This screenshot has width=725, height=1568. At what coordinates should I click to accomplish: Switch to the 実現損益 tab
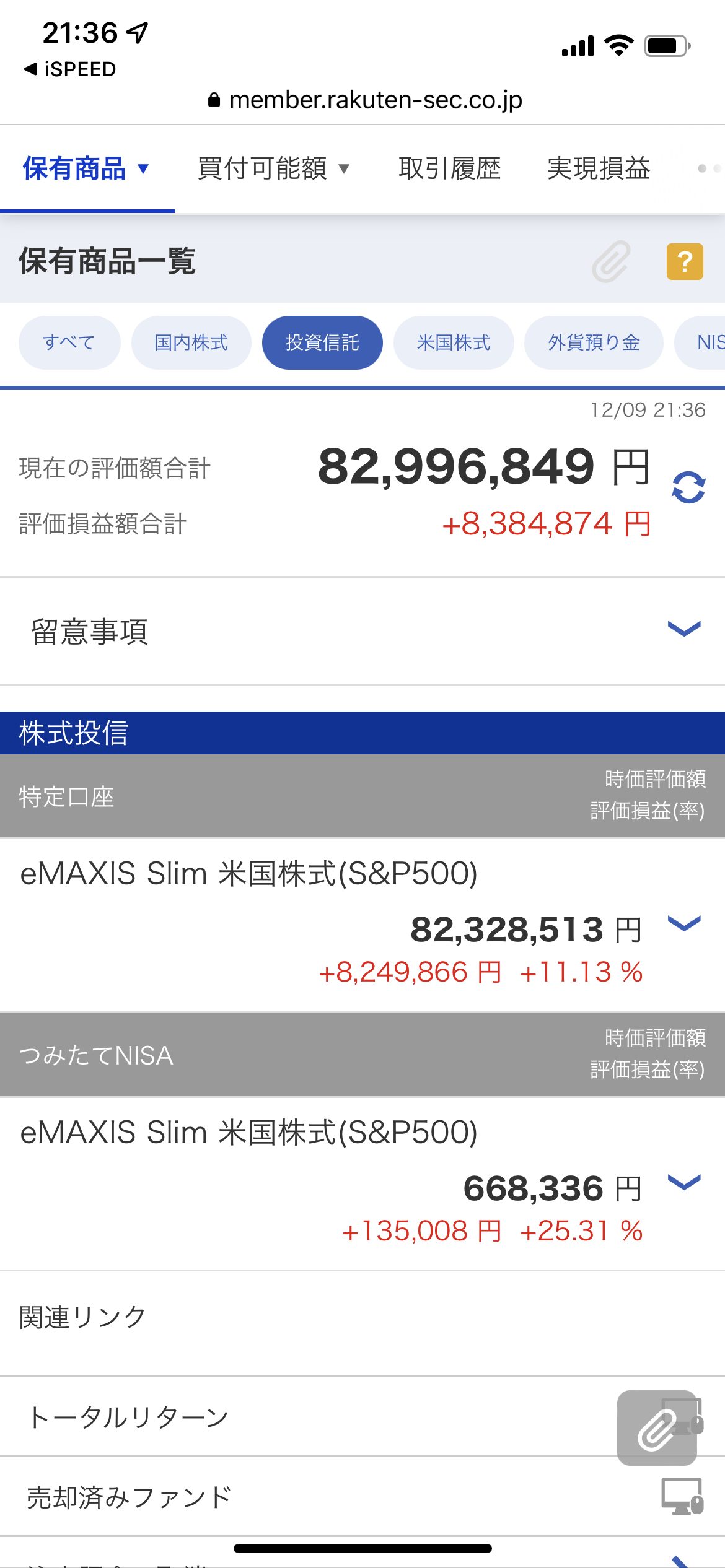click(x=598, y=168)
